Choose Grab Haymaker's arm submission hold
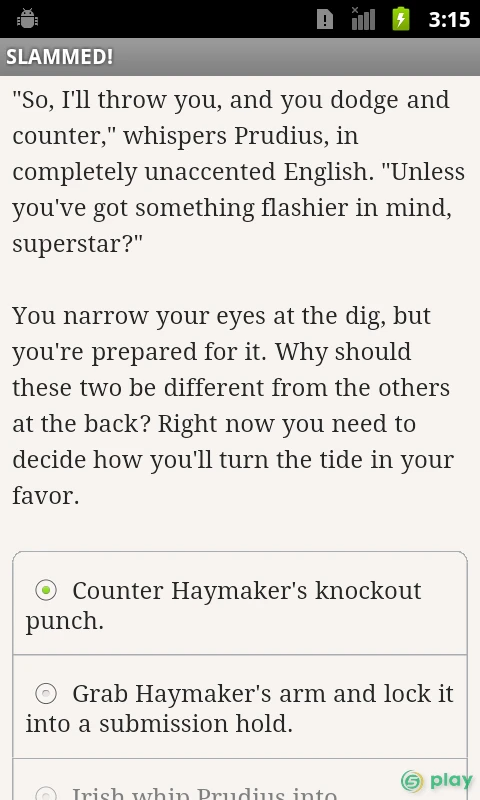The height and width of the screenshot is (800, 480). (x=240, y=707)
